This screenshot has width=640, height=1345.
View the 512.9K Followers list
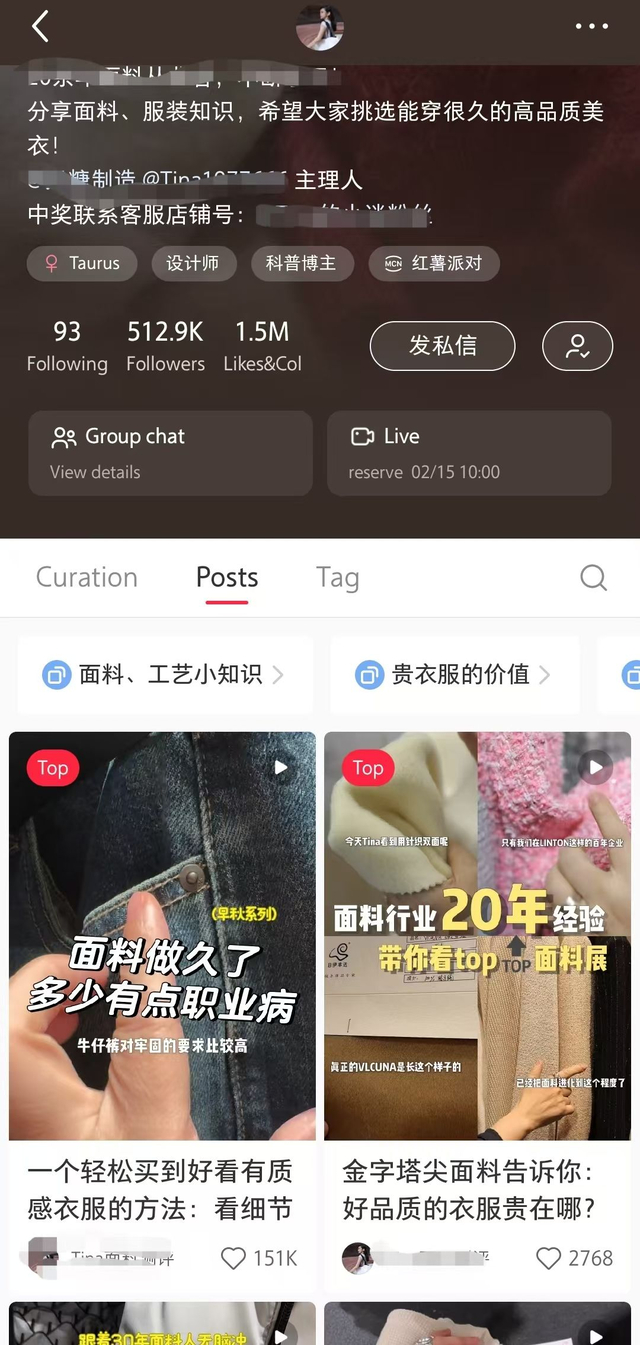(x=165, y=346)
